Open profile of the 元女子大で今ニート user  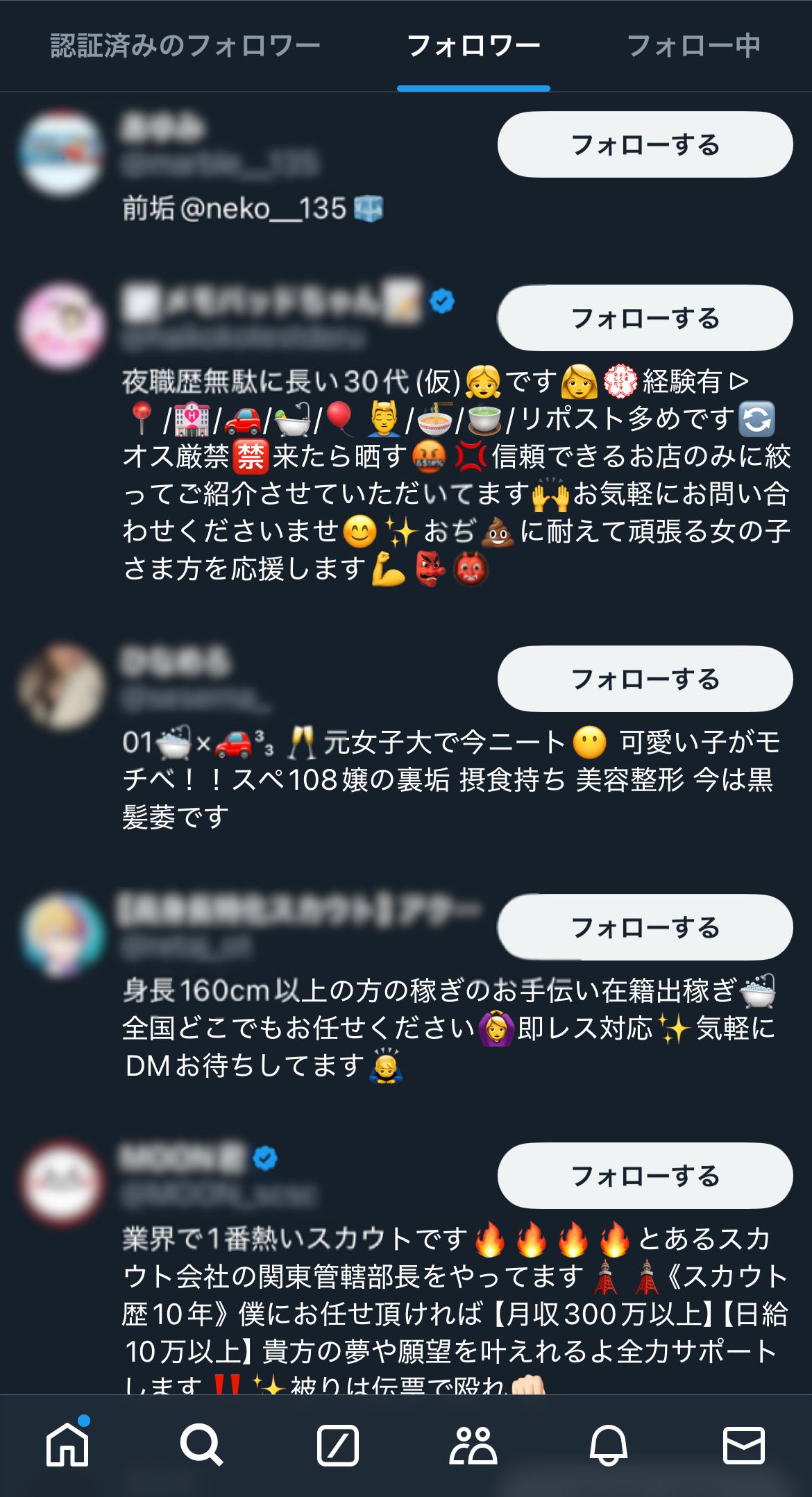point(62,686)
